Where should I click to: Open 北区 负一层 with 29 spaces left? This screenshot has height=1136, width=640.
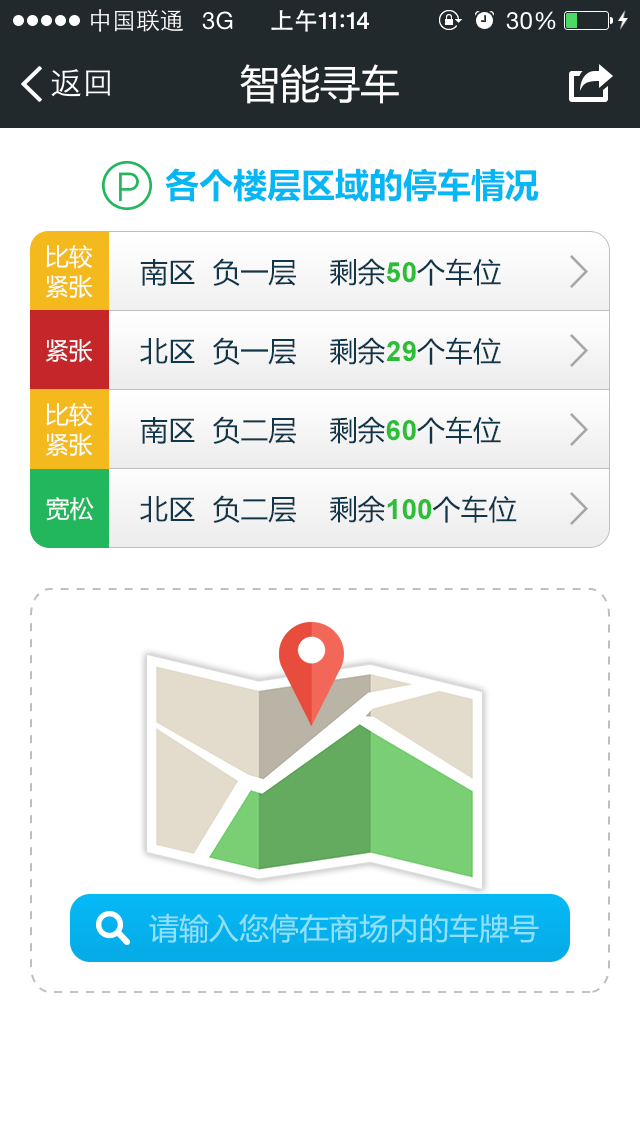click(320, 351)
